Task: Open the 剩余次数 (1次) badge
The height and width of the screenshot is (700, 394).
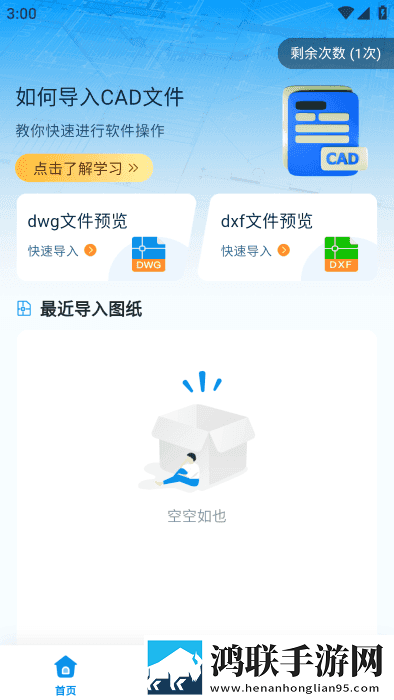Action: [336, 53]
